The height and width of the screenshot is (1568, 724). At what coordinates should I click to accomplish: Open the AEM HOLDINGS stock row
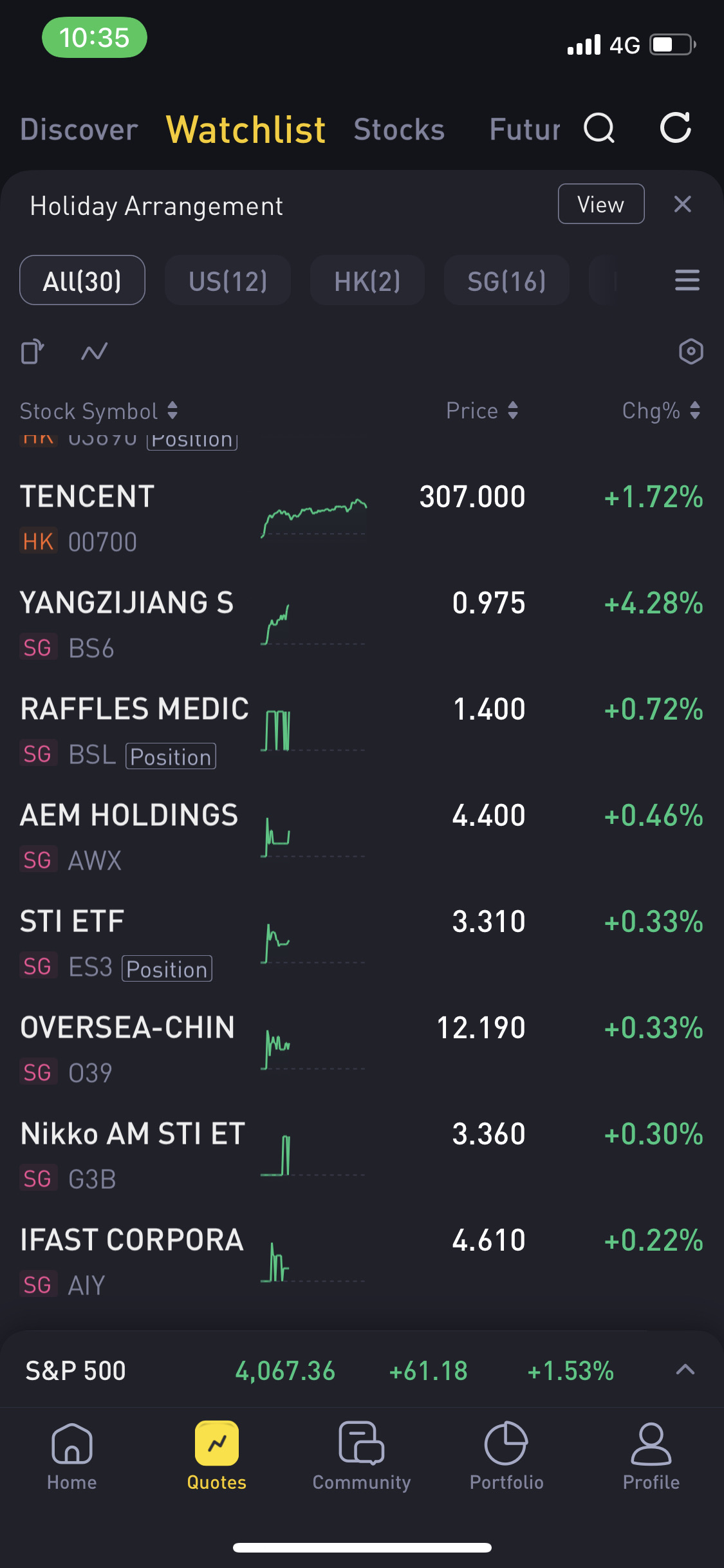(360, 837)
